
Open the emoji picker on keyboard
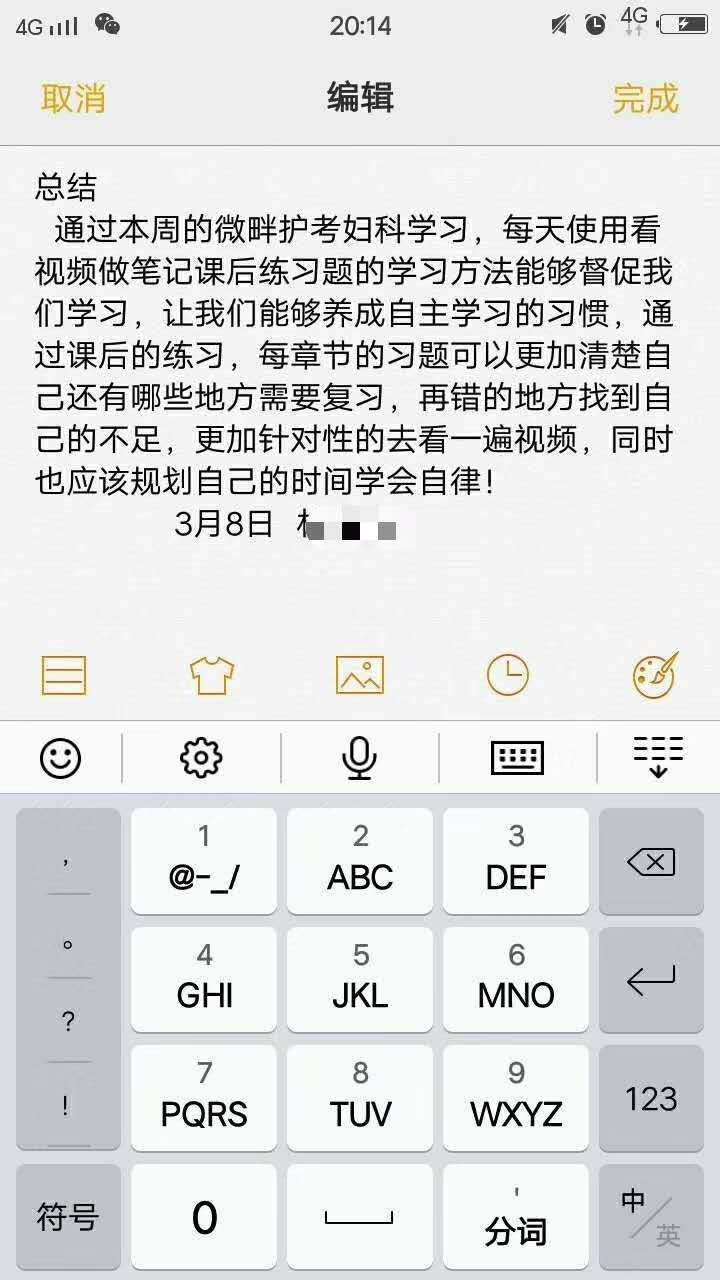click(x=60, y=758)
